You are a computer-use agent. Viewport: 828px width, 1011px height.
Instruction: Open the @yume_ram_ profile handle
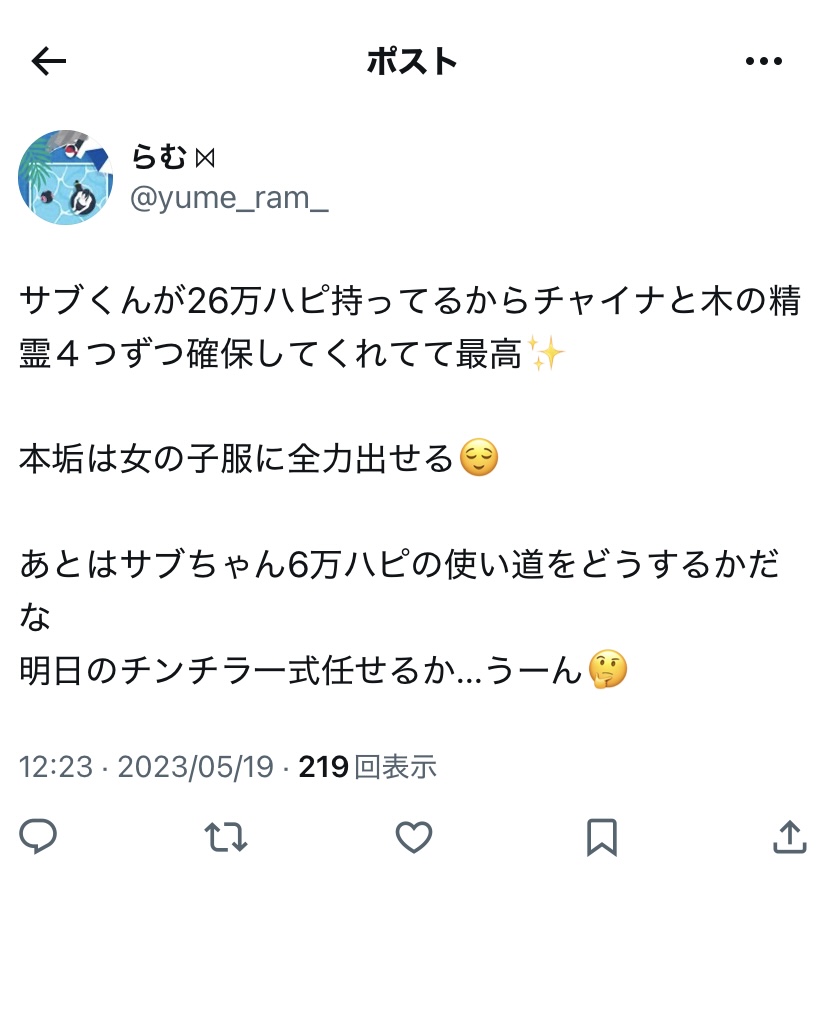(x=229, y=198)
